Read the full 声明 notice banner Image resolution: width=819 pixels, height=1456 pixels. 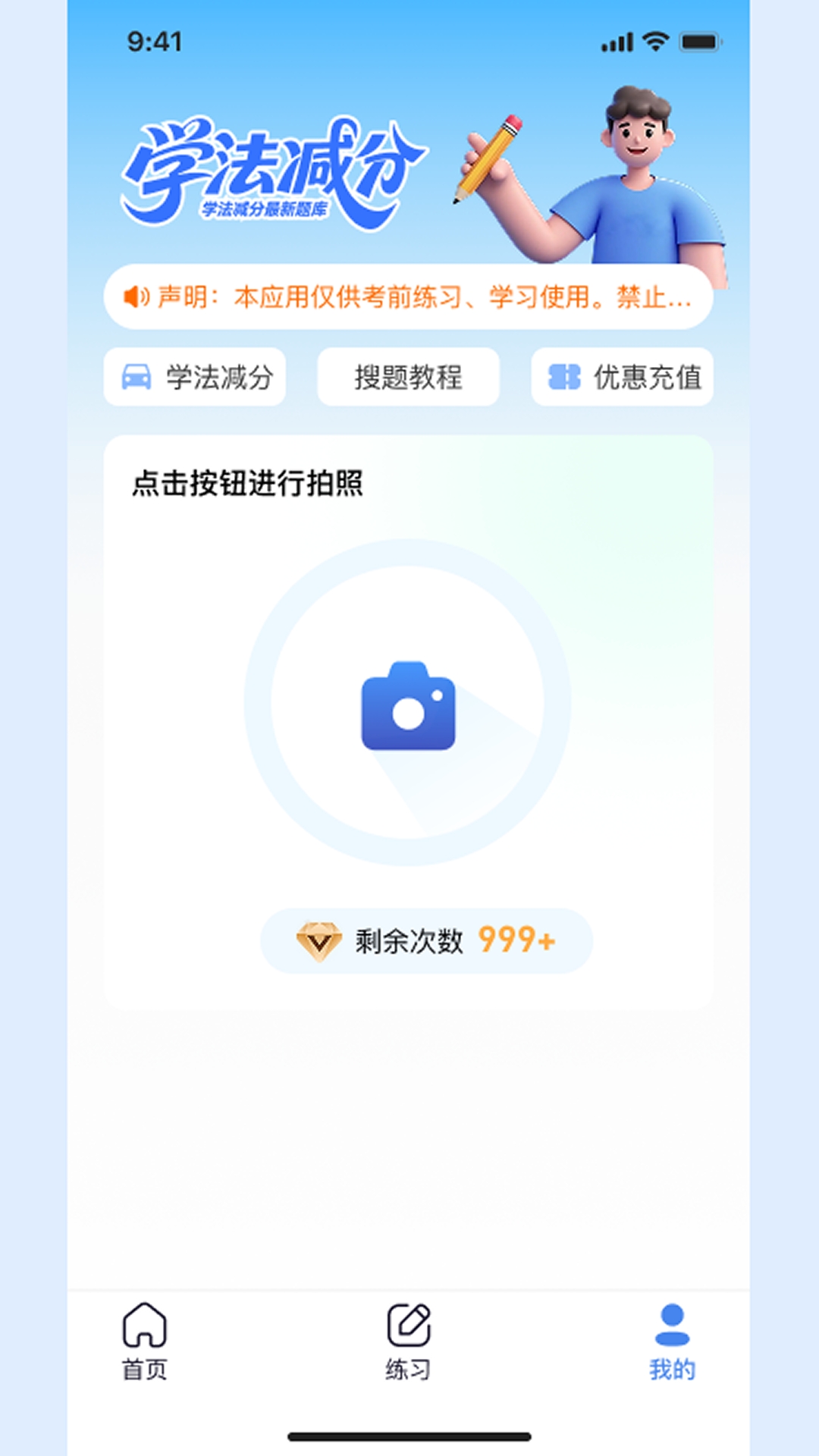tap(408, 297)
